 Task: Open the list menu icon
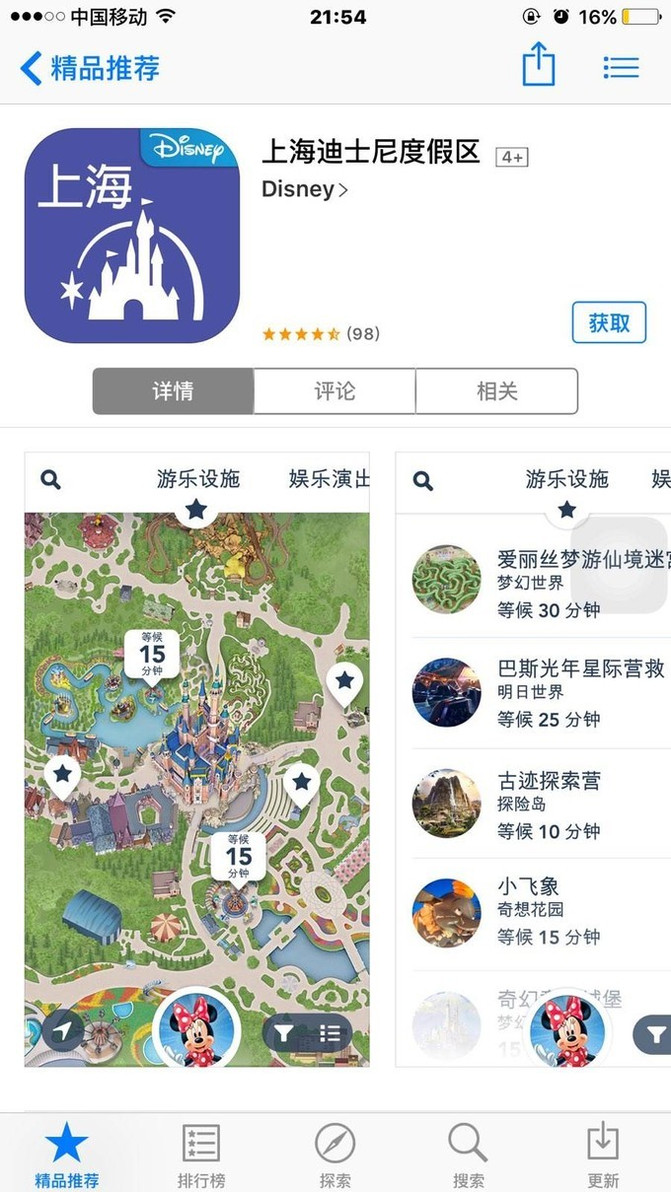click(x=621, y=67)
